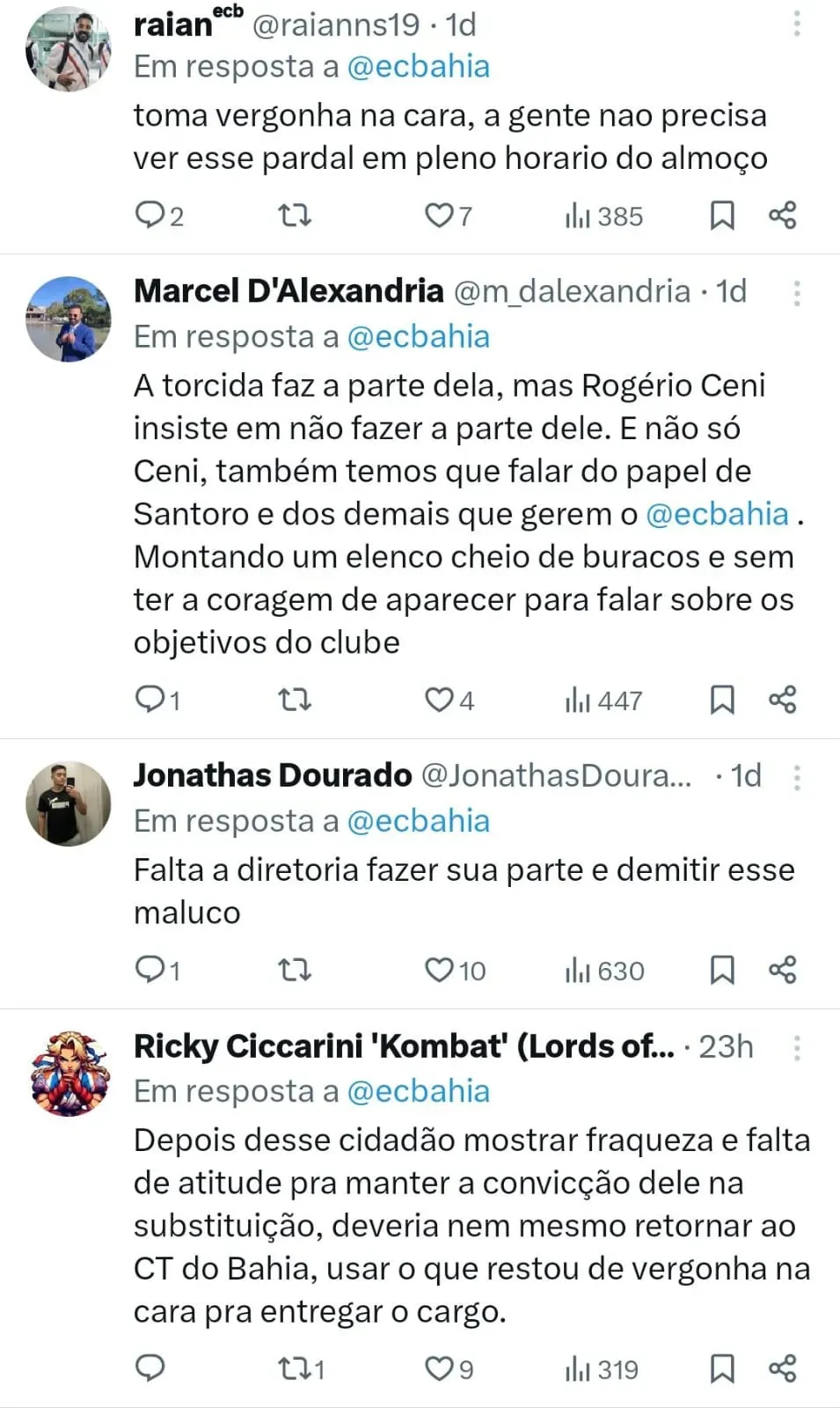The width and height of the screenshot is (840, 1408).
Task: Bookmark Jonathas Dourado's tweet
Action: click(x=722, y=971)
